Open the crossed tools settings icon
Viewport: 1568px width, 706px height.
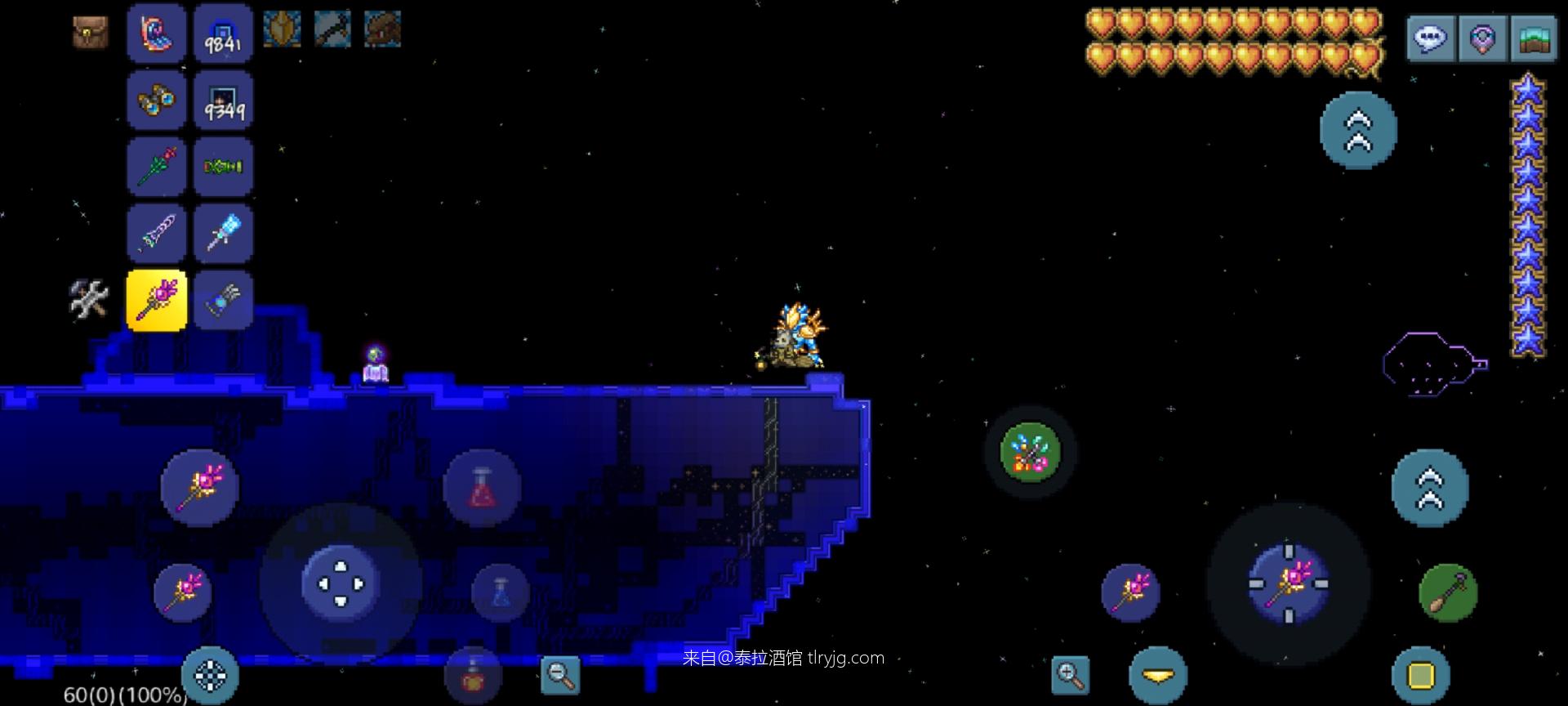click(89, 299)
